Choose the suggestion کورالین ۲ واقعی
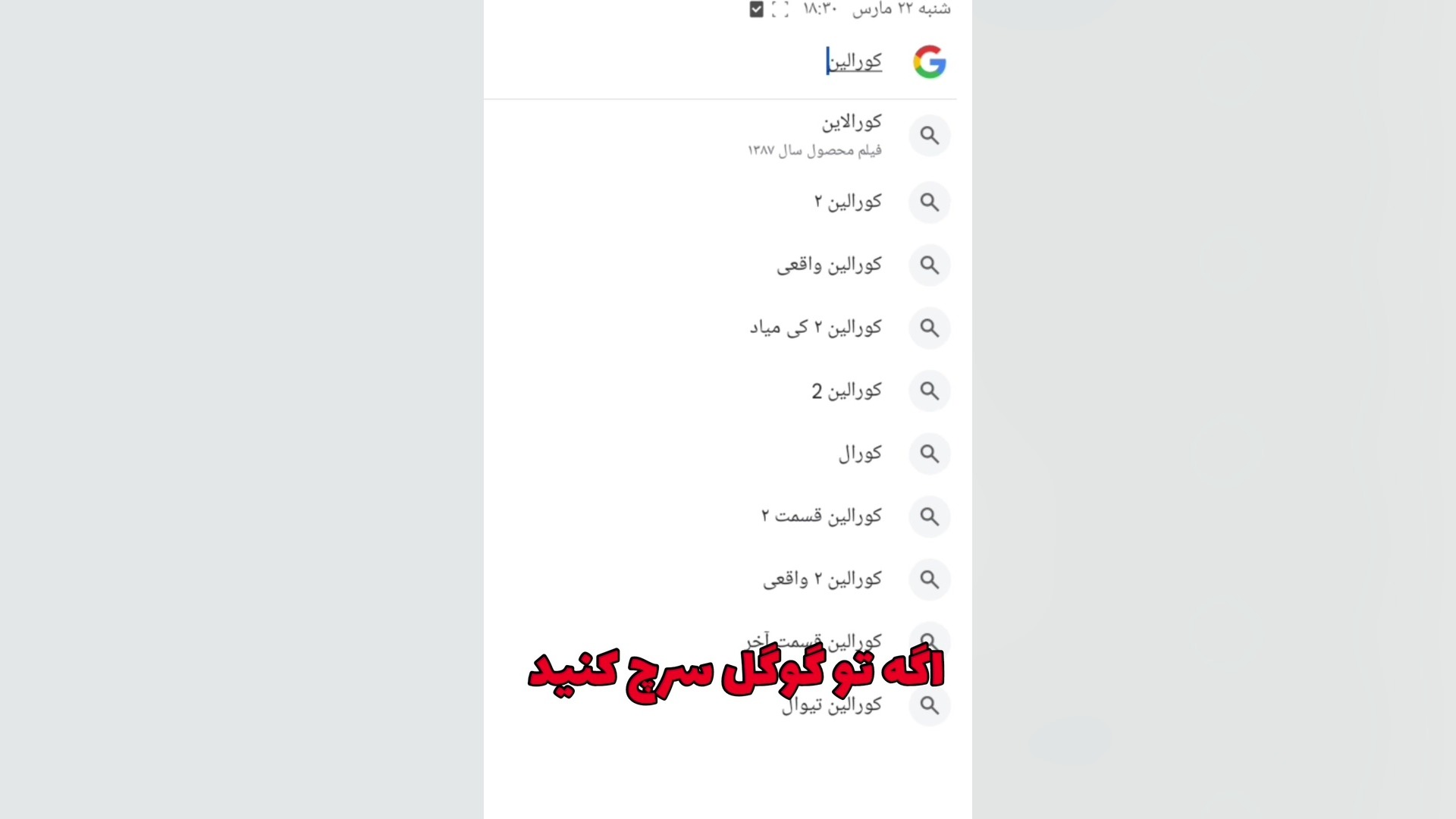1456x819 pixels. coord(822,579)
